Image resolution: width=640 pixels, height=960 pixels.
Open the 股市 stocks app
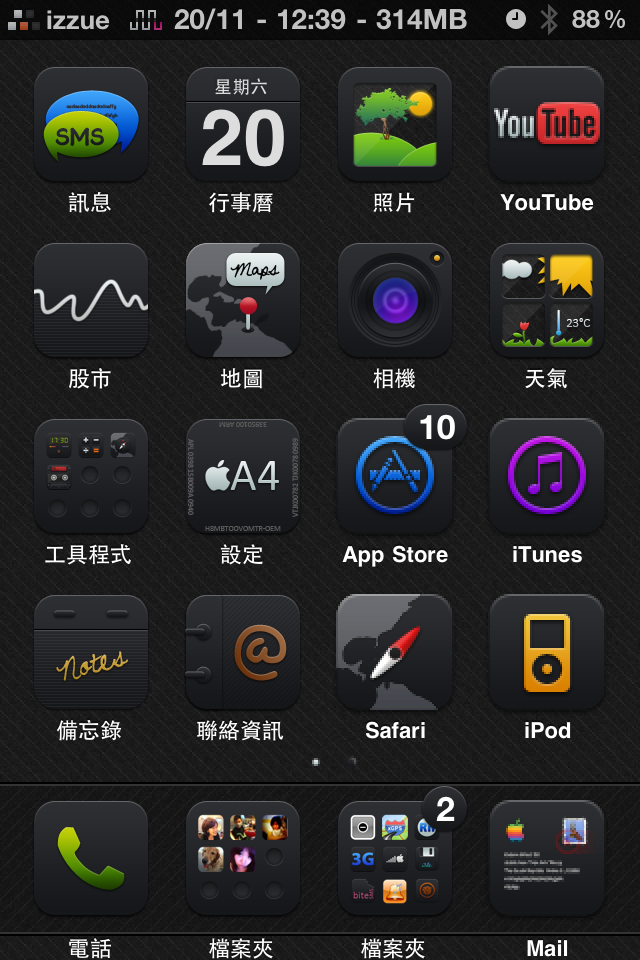pos(91,300)
